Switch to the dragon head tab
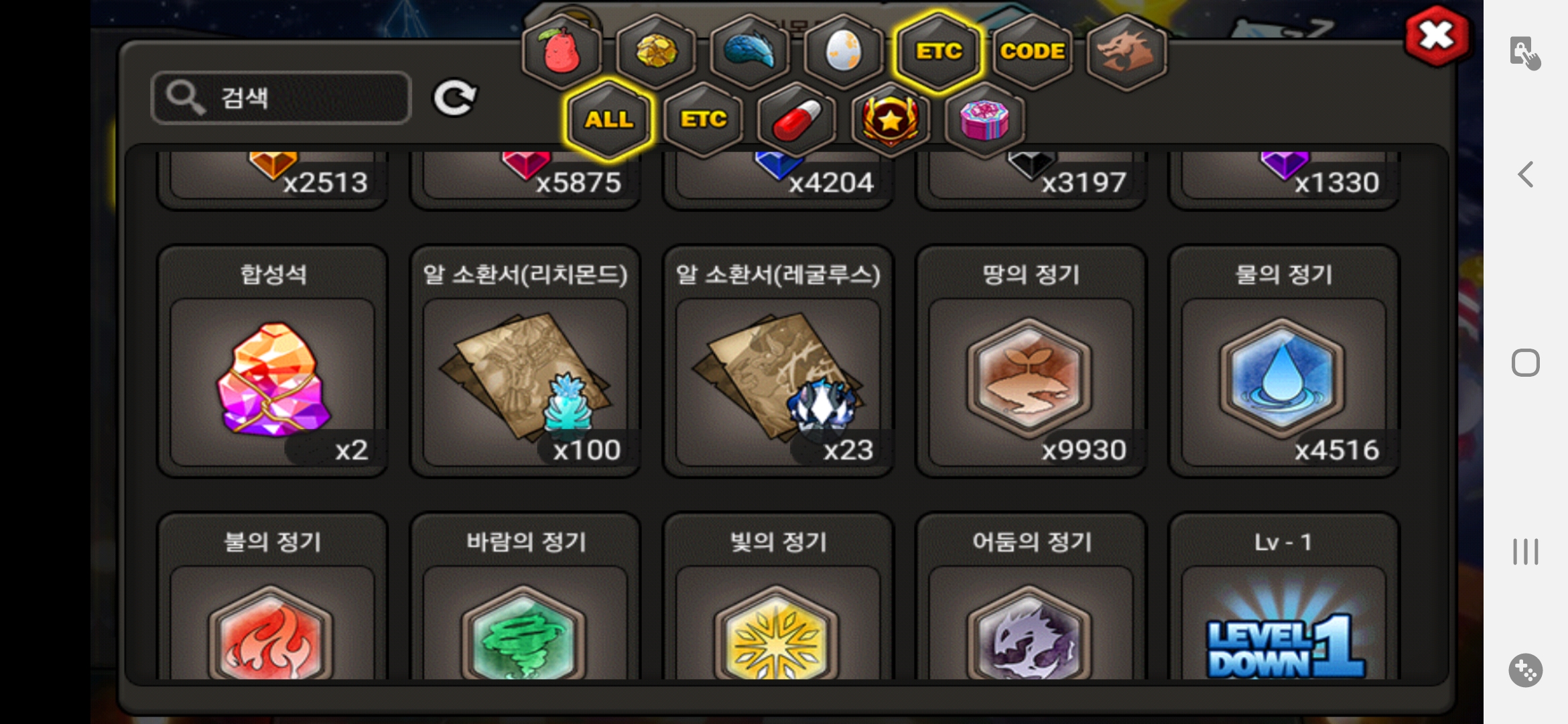The height and width of the screenshot is (724, 1568). pyautogui.click(x=1126, y=51)
